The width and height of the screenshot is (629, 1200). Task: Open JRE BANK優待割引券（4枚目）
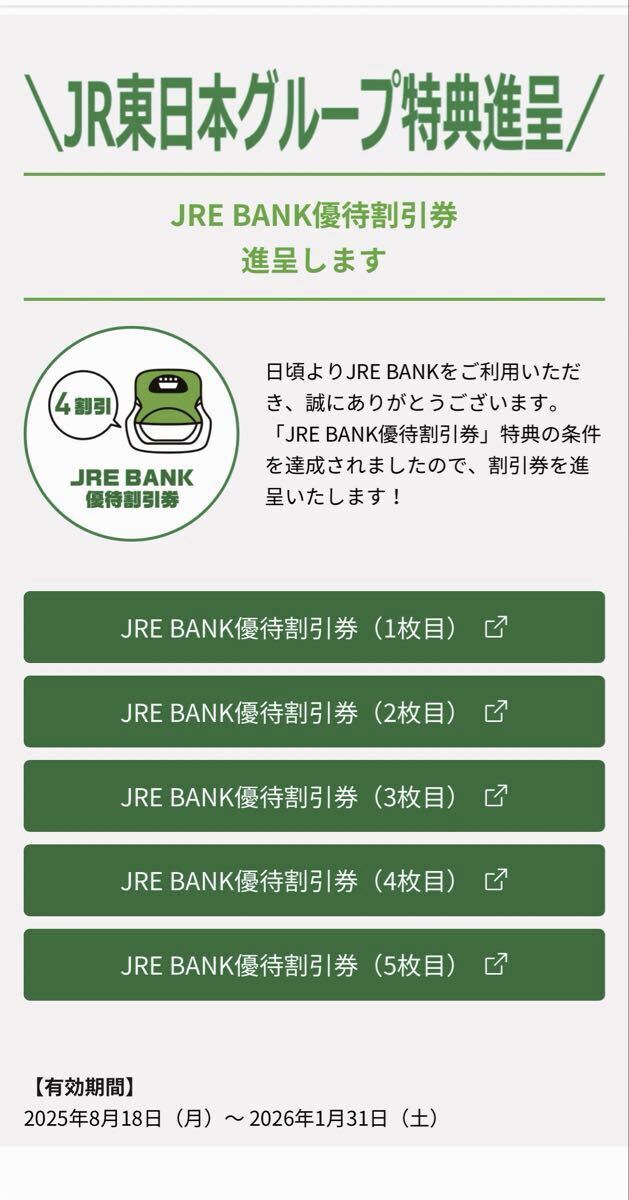(x=314, y=880)
